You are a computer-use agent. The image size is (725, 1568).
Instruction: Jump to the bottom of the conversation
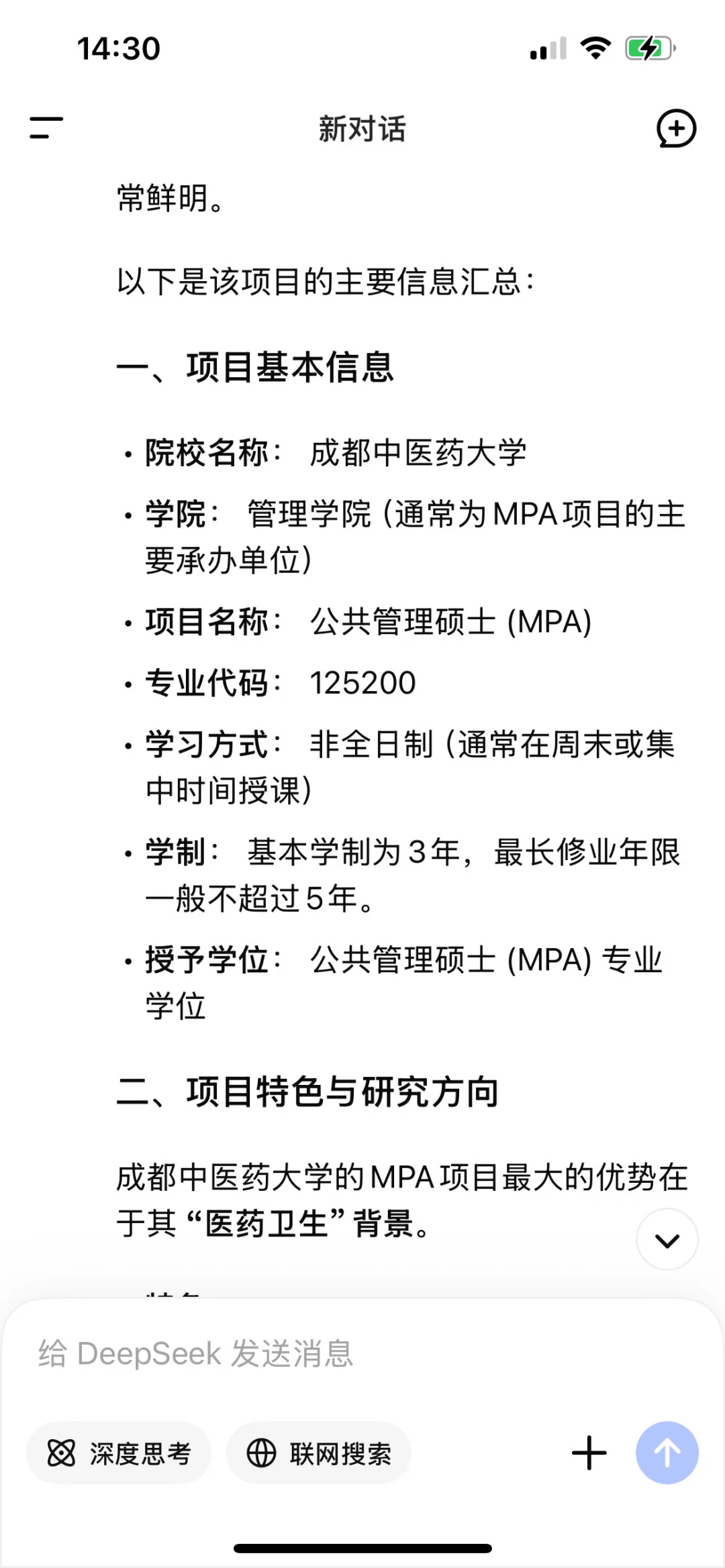[667, 1240]
